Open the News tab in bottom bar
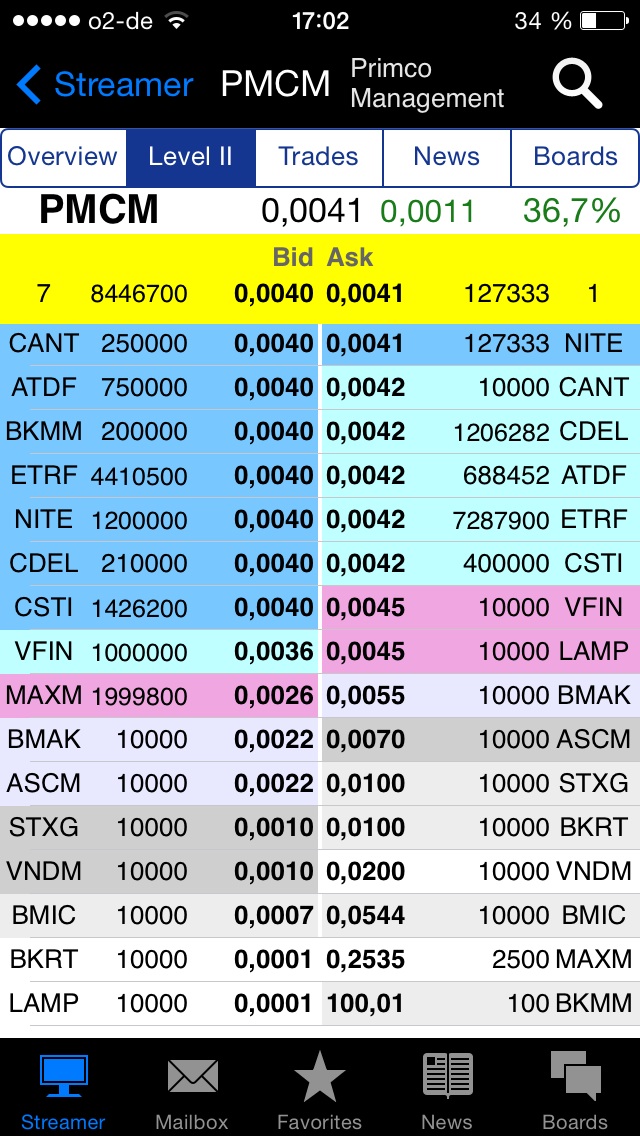This screenshot has width=640, height=1136. pos(447,1090)
